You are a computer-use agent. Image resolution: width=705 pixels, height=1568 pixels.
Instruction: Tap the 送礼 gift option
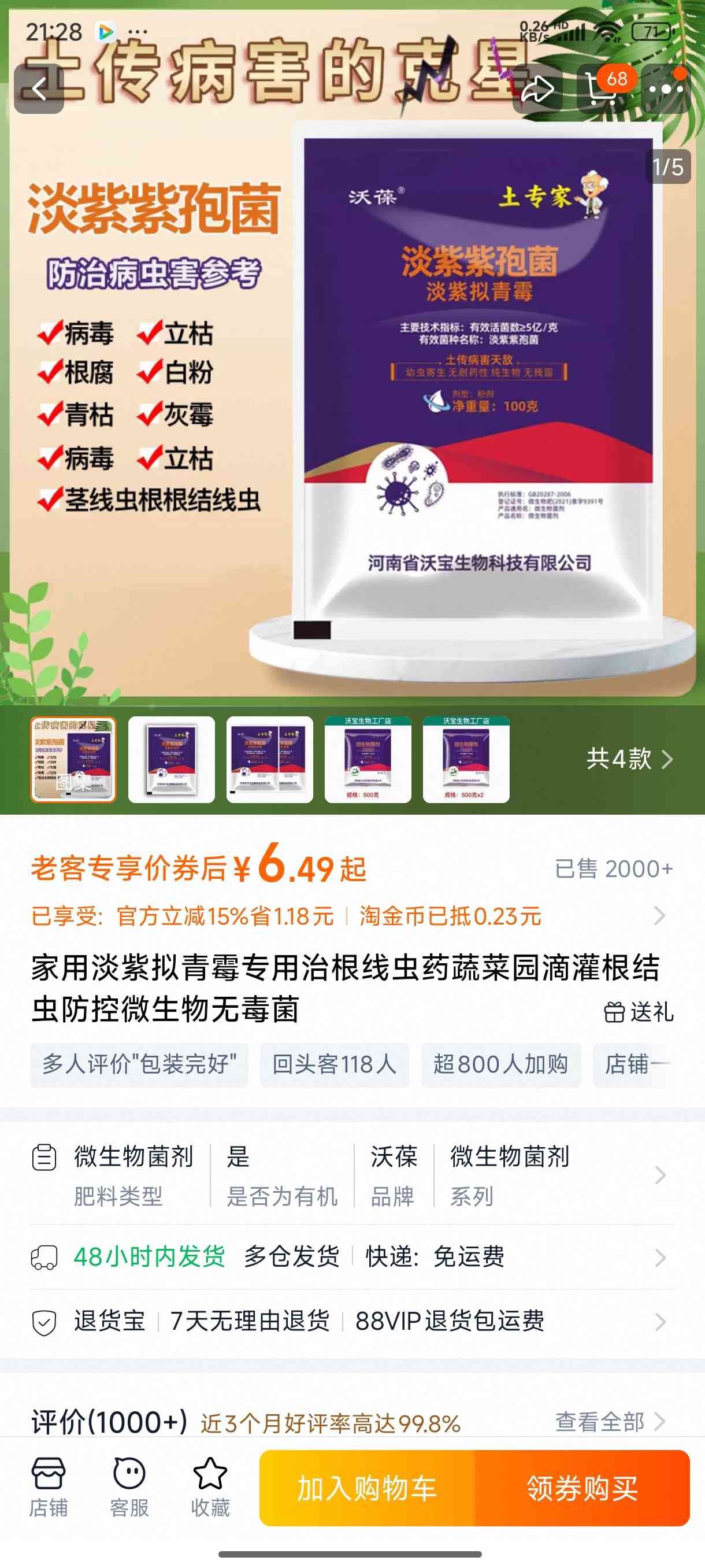coord(639,1012)
